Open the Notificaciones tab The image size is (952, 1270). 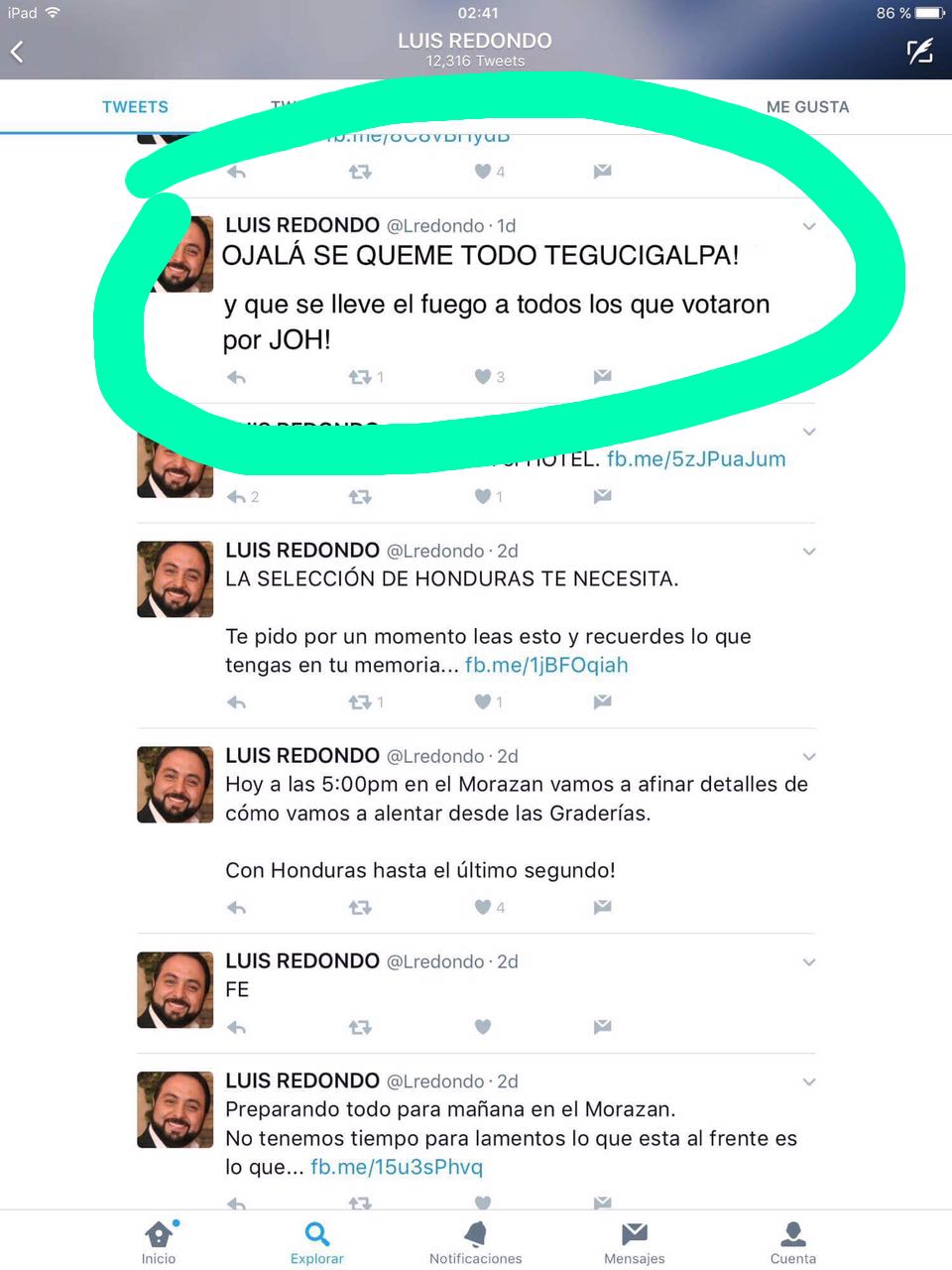pos(475,1241)
